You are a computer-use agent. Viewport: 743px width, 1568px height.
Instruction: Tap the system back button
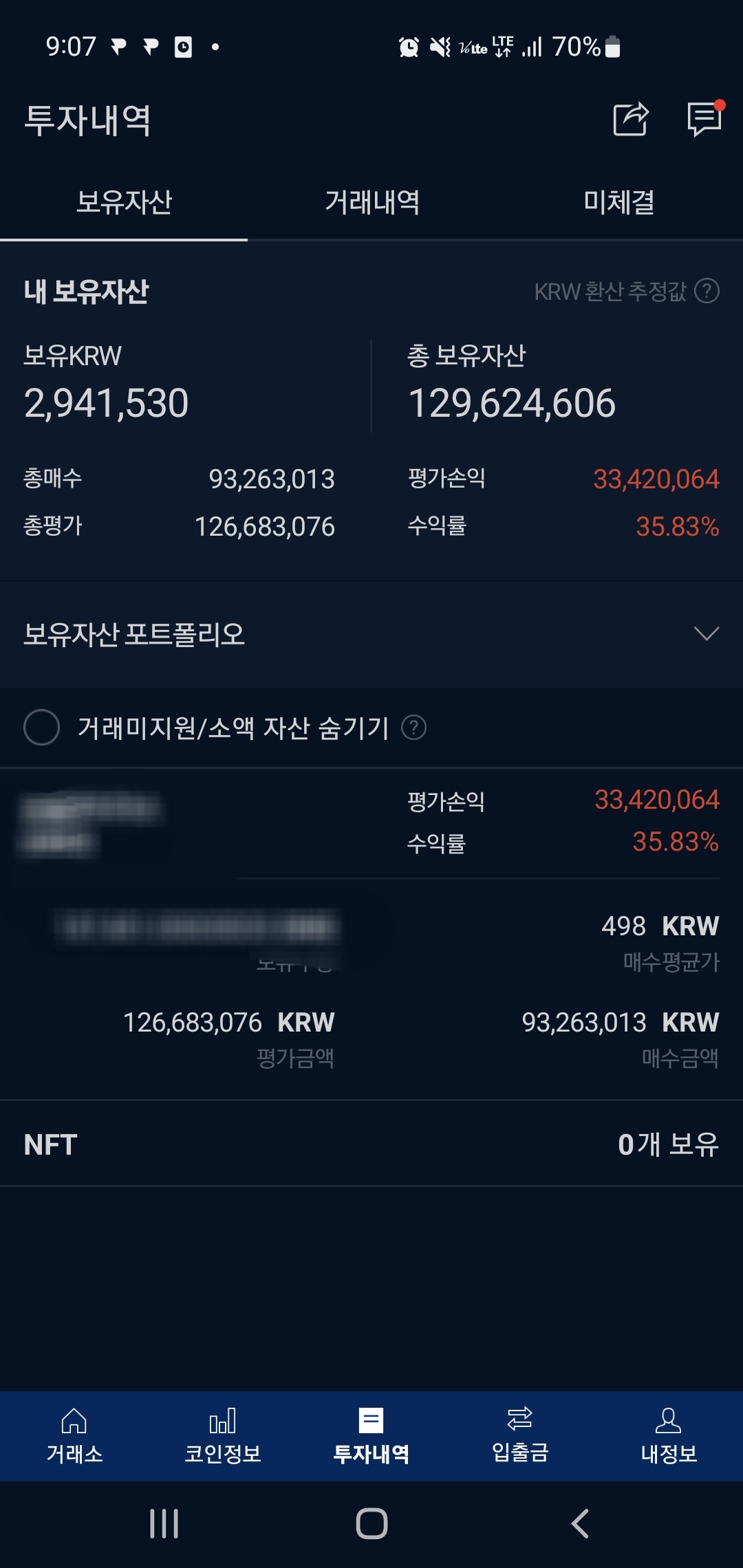tap(580, 1524)
